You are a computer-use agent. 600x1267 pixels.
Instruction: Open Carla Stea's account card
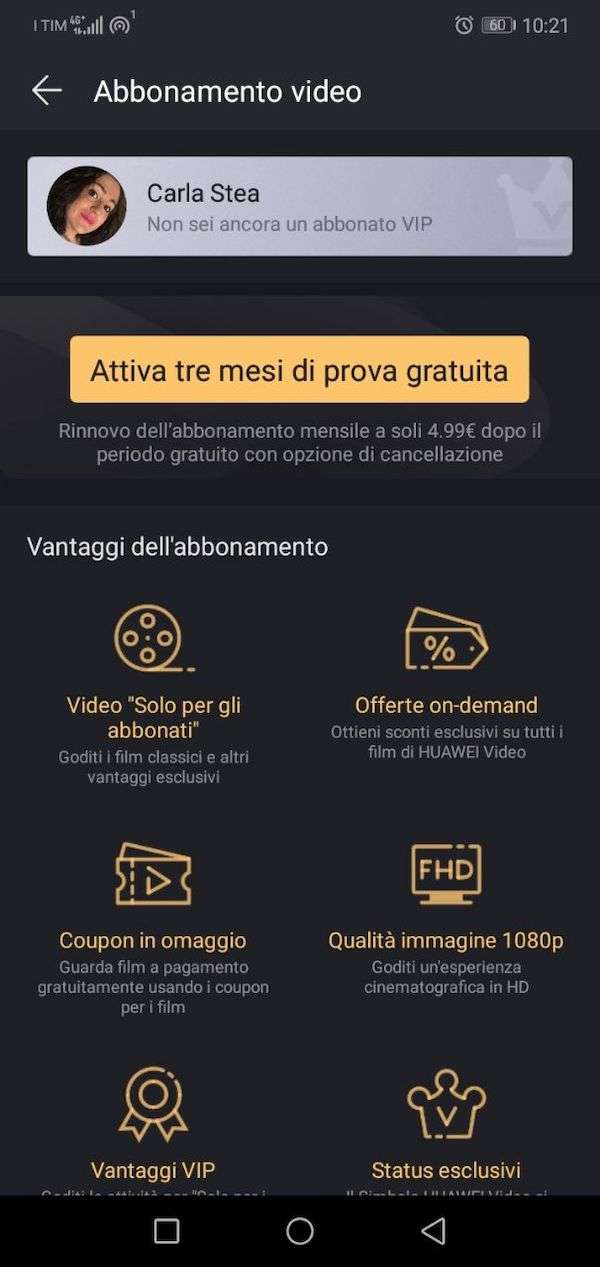299,206
